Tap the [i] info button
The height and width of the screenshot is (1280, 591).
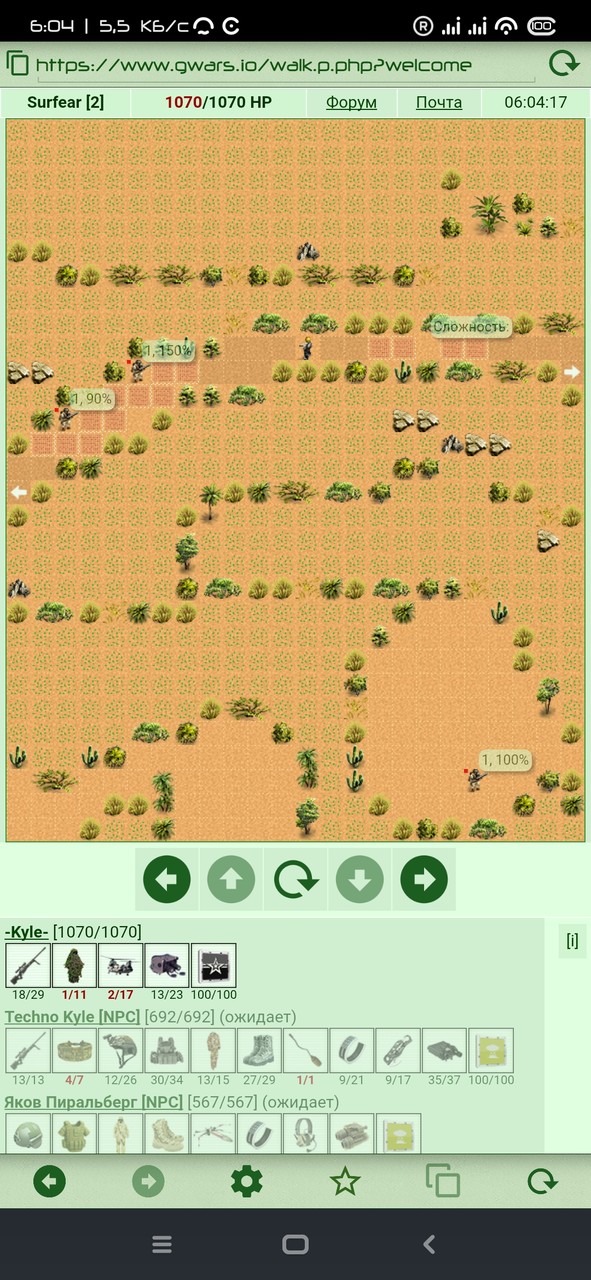[x=572, y=941]
